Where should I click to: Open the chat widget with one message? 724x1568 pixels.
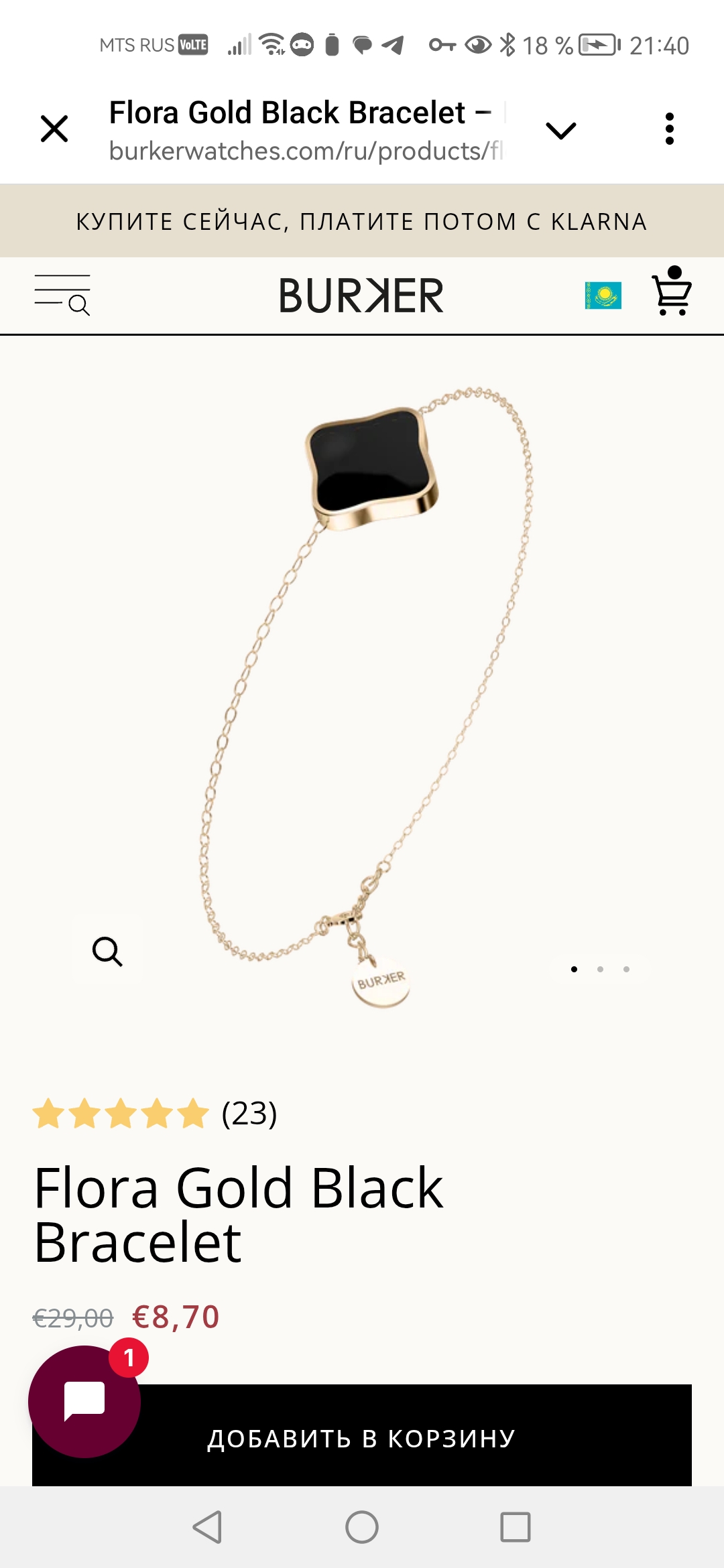click(84, 1401)
